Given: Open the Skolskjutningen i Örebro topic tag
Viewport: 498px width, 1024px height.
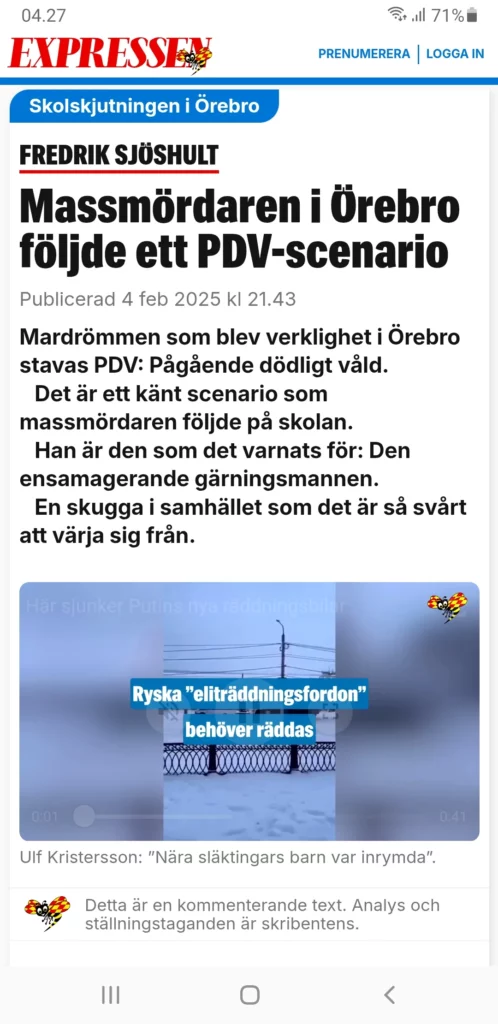Looking at the screenshot, I should [144, 106].
